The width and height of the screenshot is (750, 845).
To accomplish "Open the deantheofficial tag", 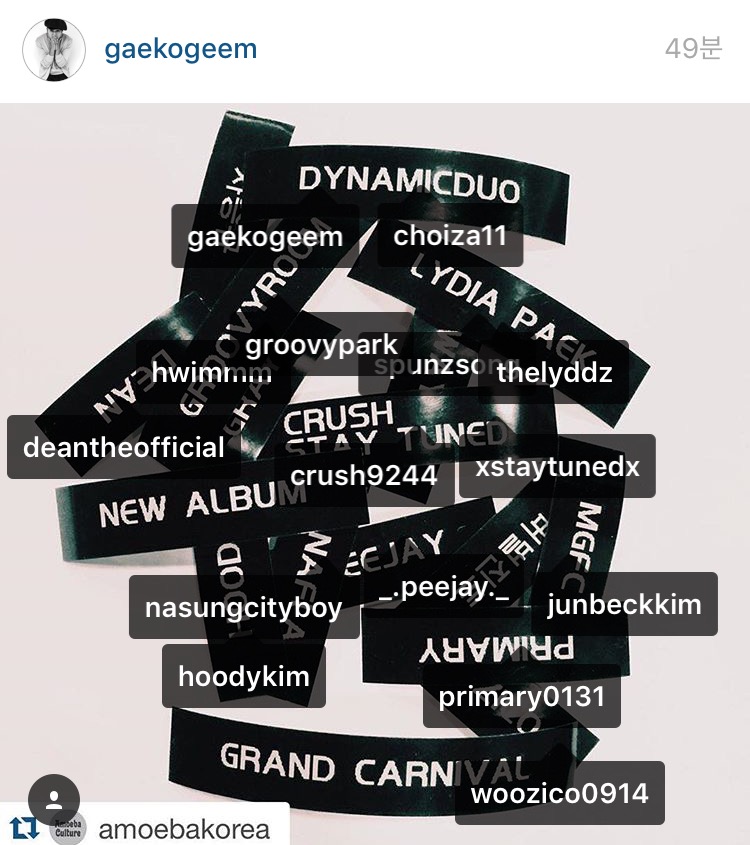I will pos(123,447).
